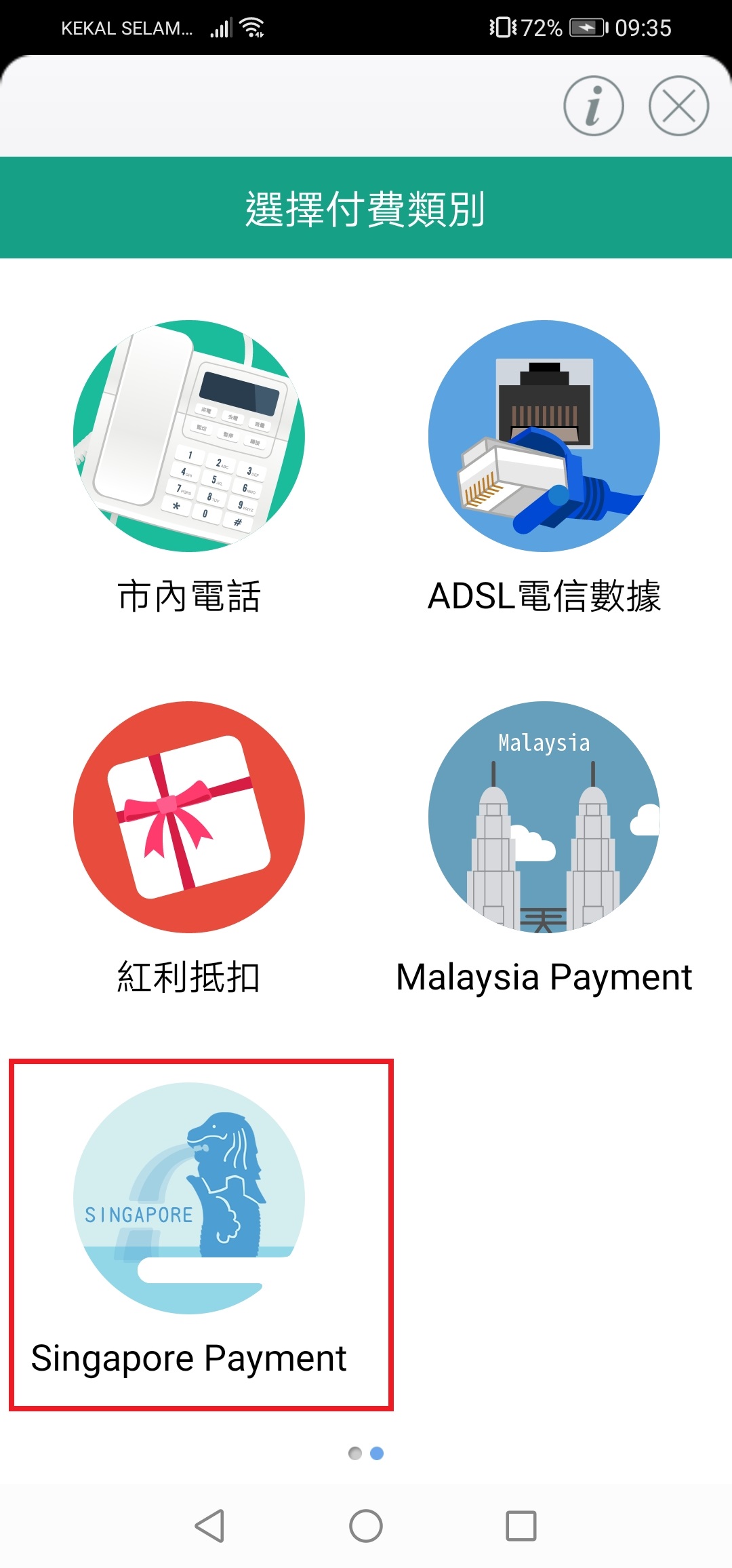Screen dimensions: 732x1568
Task: Tap the system back button
Action: click(x=209, y=1527)
